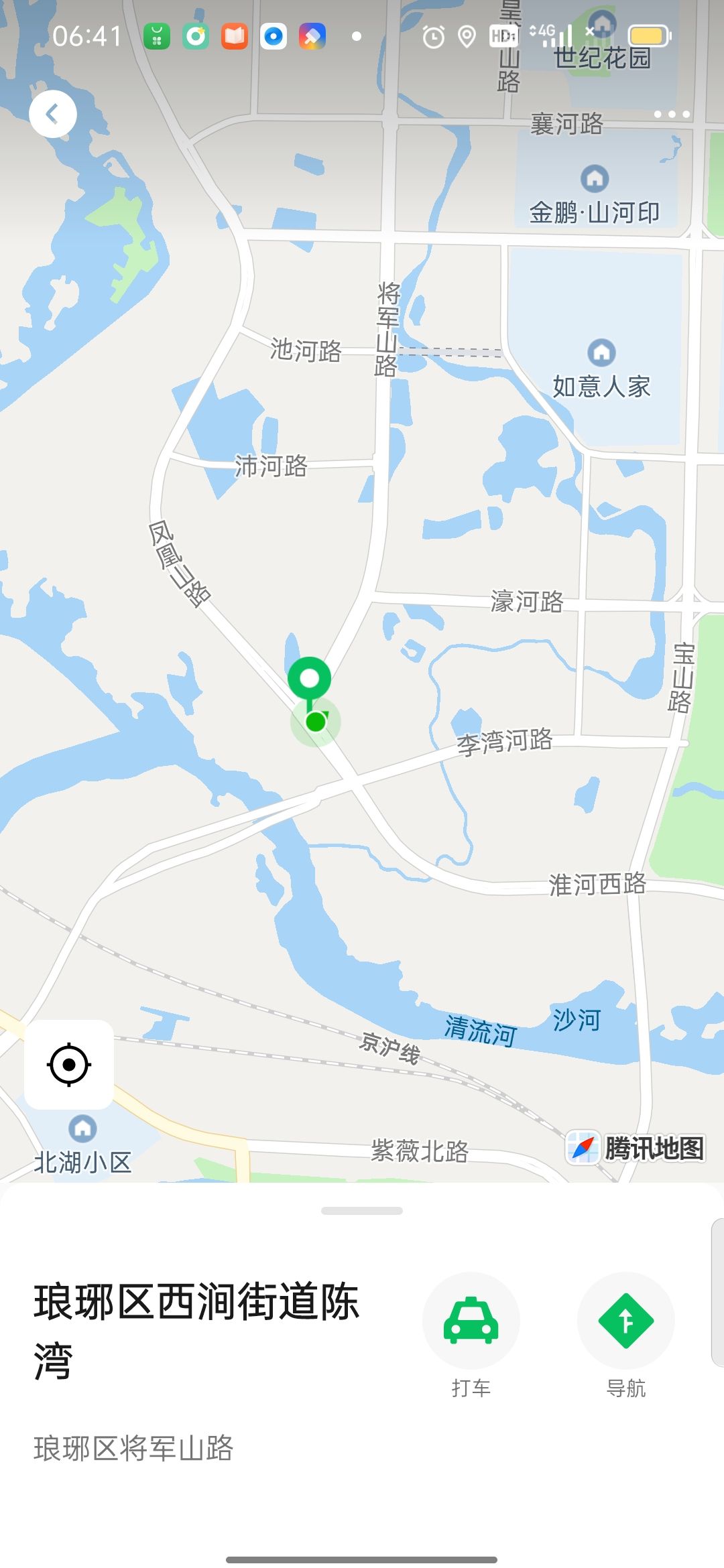Start navigation with 导航 button

tap(625, 1320)
